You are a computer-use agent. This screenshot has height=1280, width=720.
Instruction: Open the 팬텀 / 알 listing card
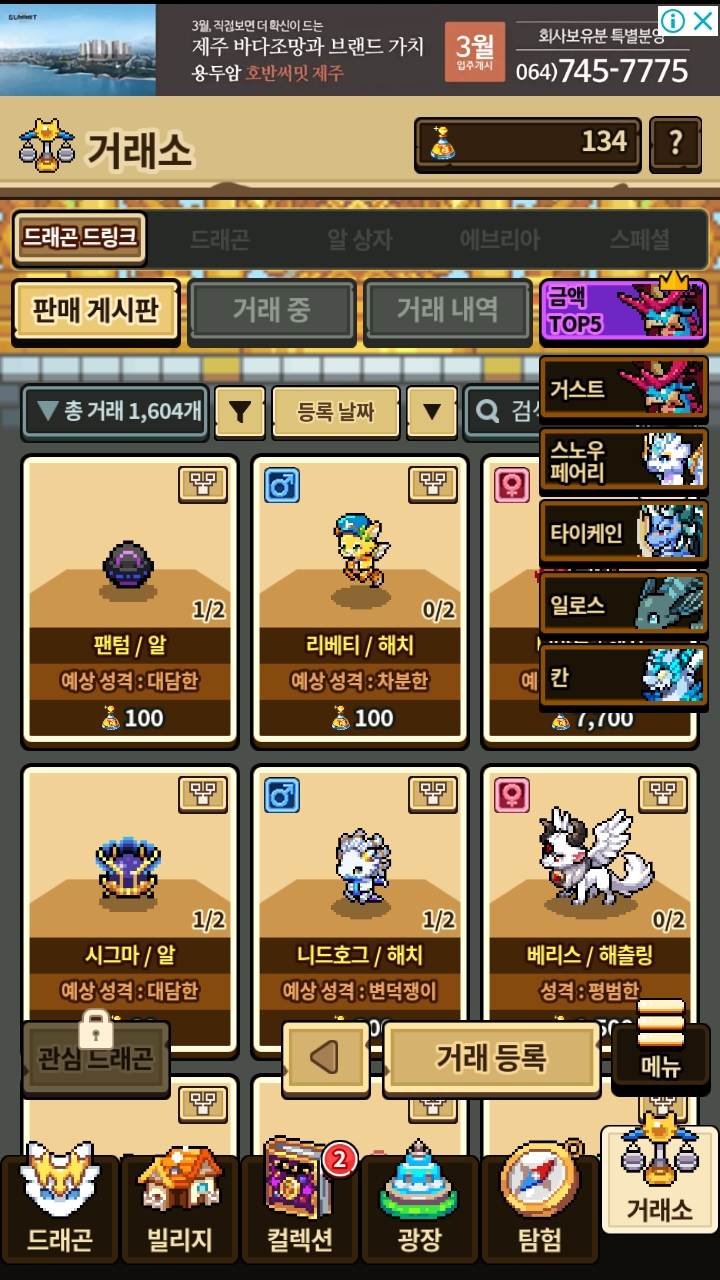point(130,600)
